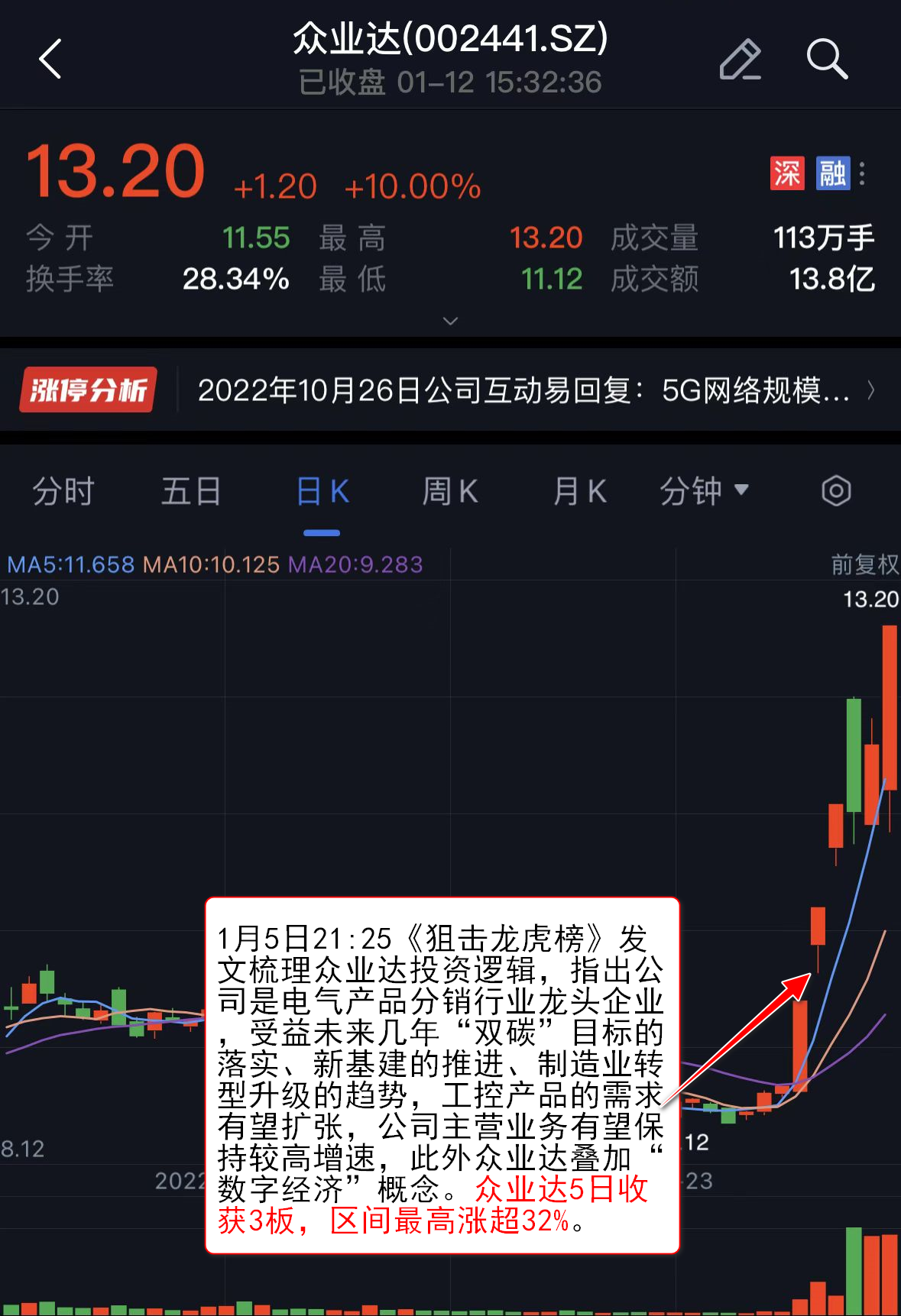This screenshot has width=901, height=1316.
Task: Switch to the 周K chart tab
Action: [x=450, y=491]
